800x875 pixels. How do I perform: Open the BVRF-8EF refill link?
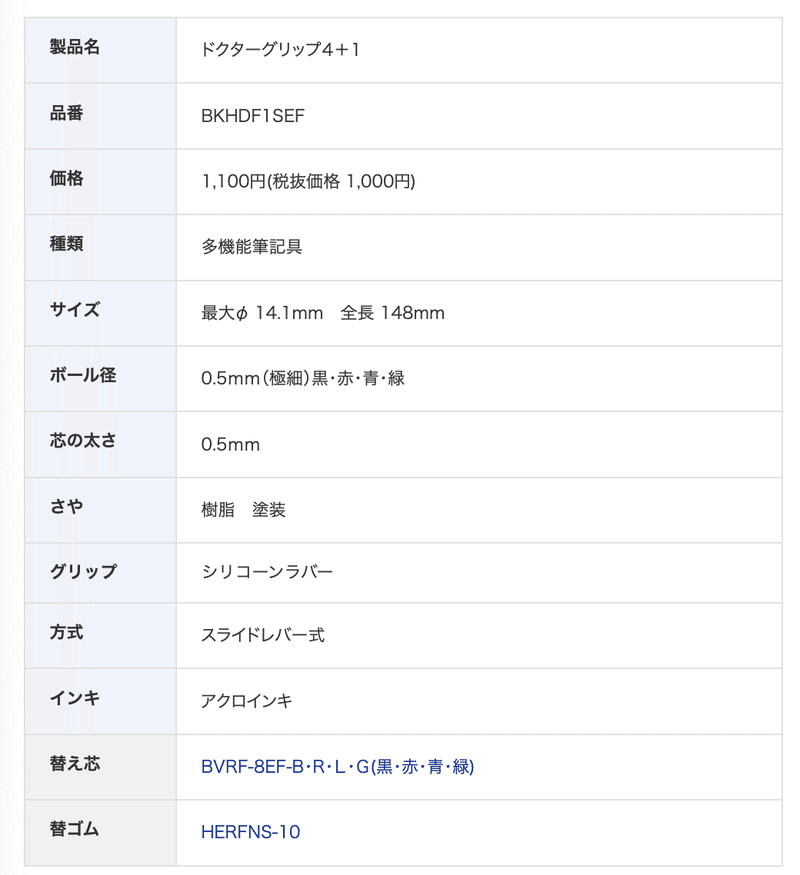[x=337, y=767]
